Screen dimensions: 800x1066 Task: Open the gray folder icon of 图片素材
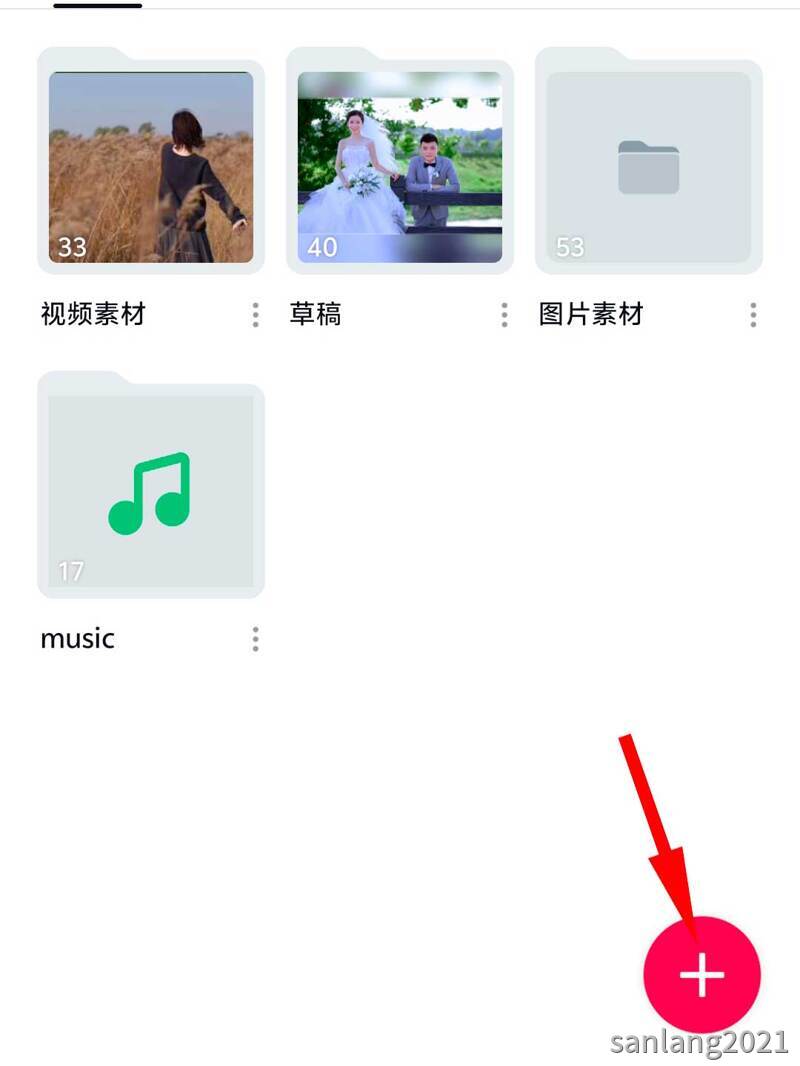click(648, 165)
